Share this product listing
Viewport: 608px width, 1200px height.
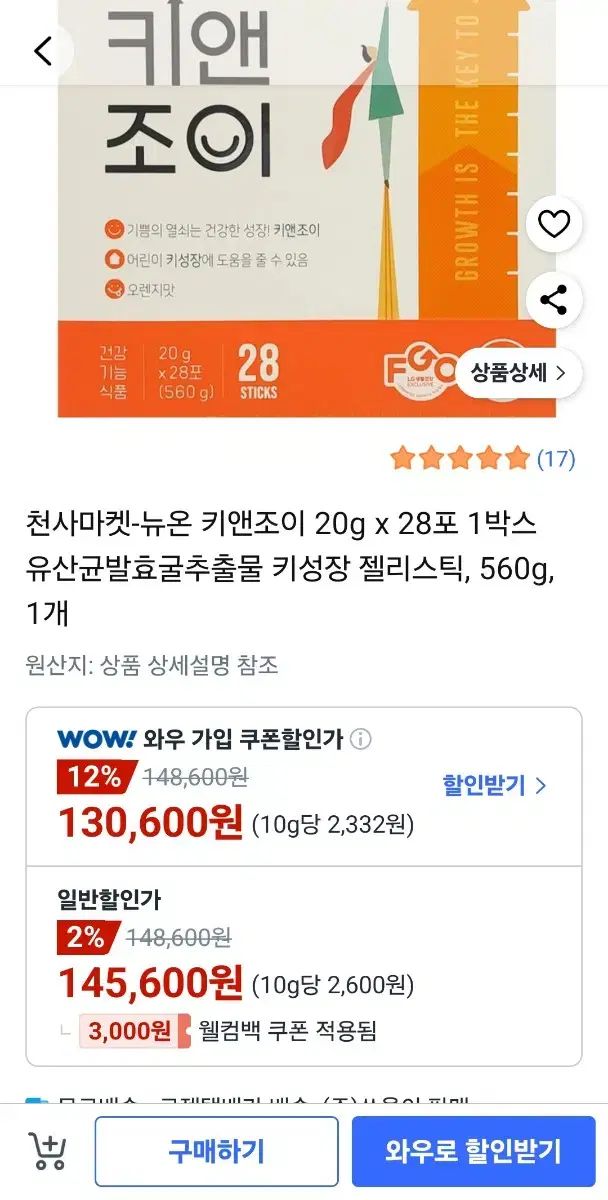[554, 298]
